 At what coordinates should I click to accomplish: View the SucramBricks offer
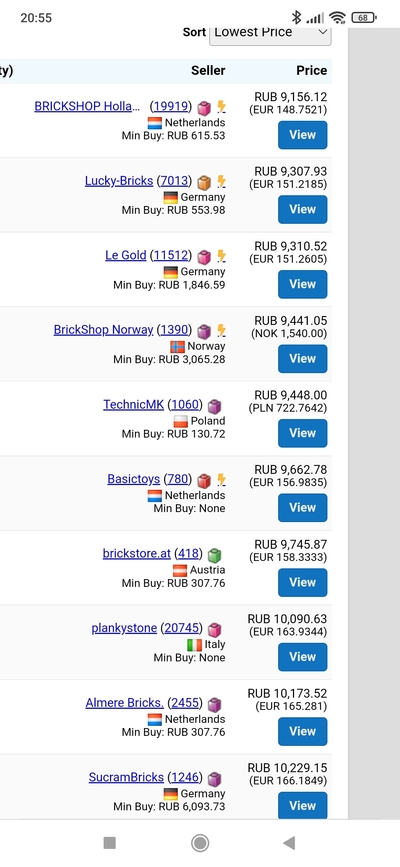[303, 806]
